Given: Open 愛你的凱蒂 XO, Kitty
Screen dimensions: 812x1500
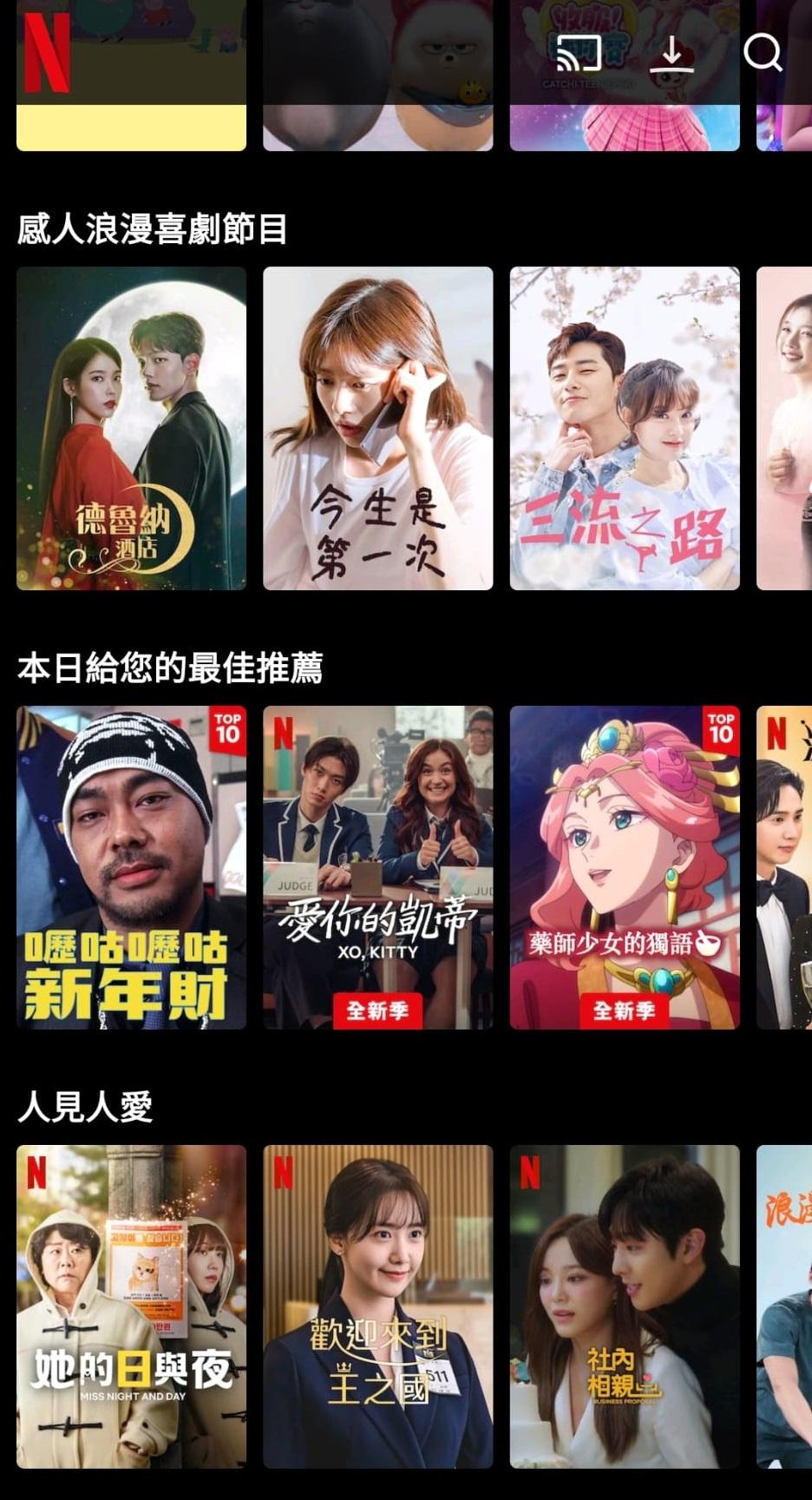Looking at the screenshot, I should pyautogui.click(x=377, y=867).
